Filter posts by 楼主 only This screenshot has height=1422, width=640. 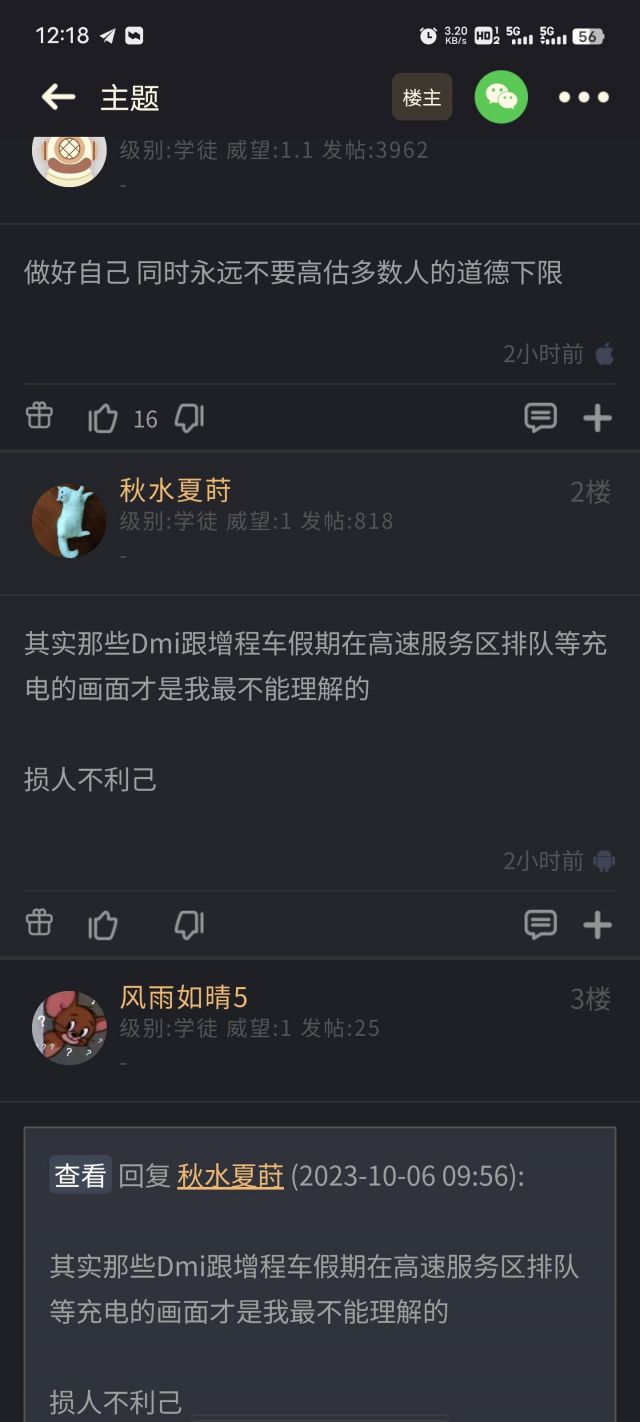point(422,97)
